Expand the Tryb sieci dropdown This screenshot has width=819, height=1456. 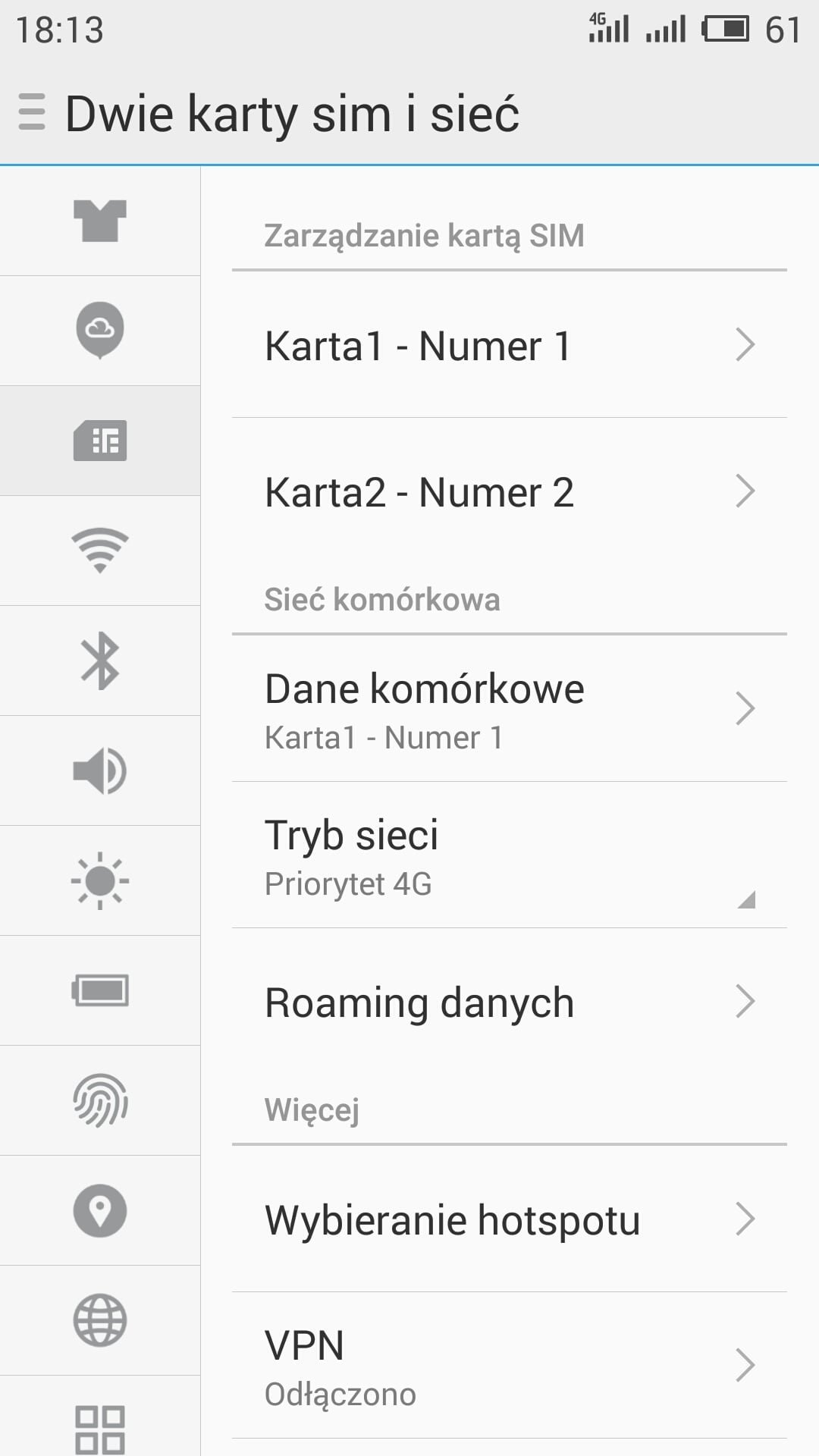tap(510, 855)
